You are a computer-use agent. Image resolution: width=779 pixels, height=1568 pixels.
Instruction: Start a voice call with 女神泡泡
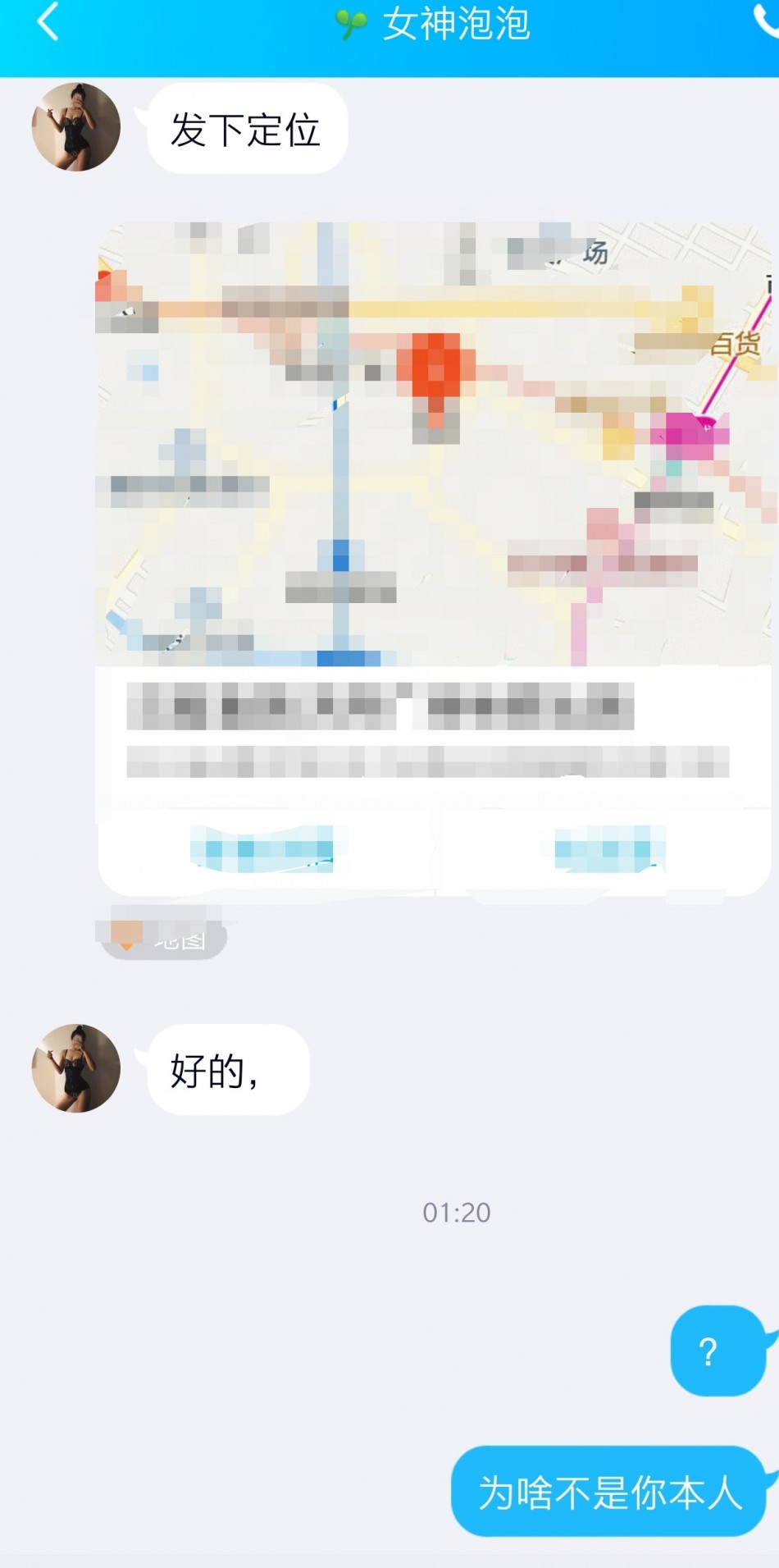[766, 21]
